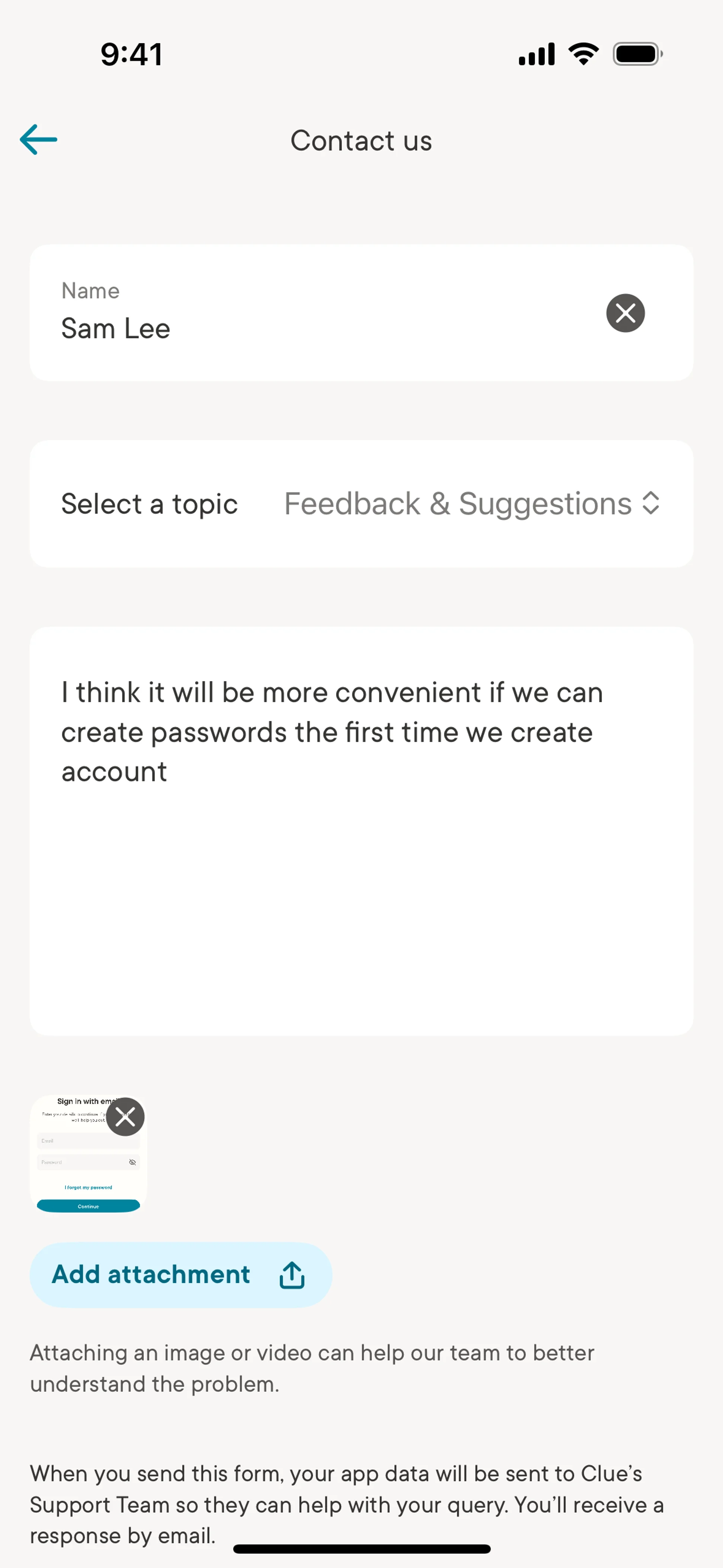Clear the Name field
723x1568 pixels.
625,313
